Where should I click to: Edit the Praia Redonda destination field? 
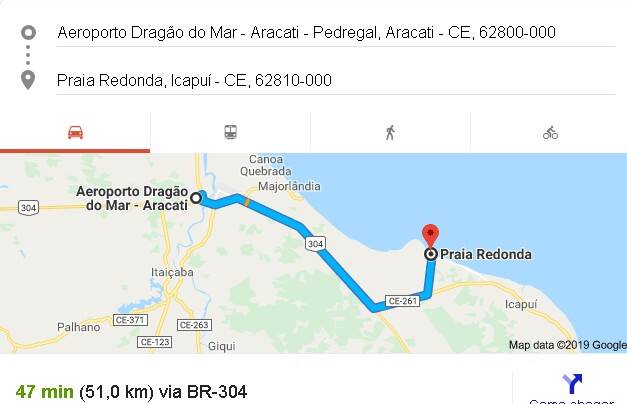306,80
